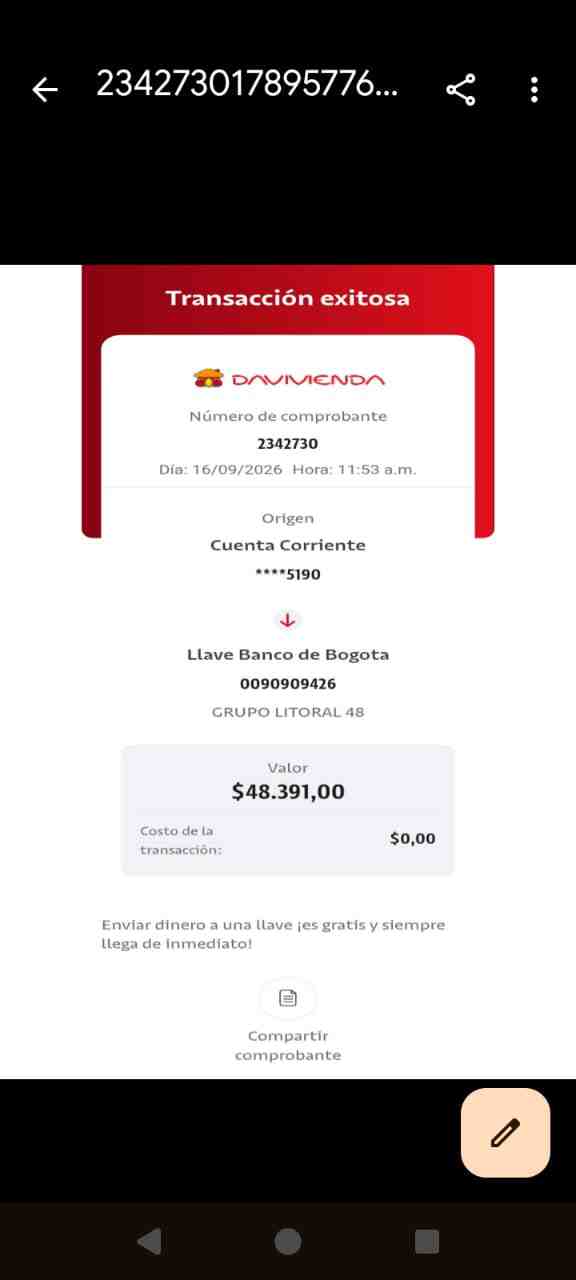Open the three-dot overflow menu
The width and height of the screenshot is (576, 1280).
coord(534,90)
